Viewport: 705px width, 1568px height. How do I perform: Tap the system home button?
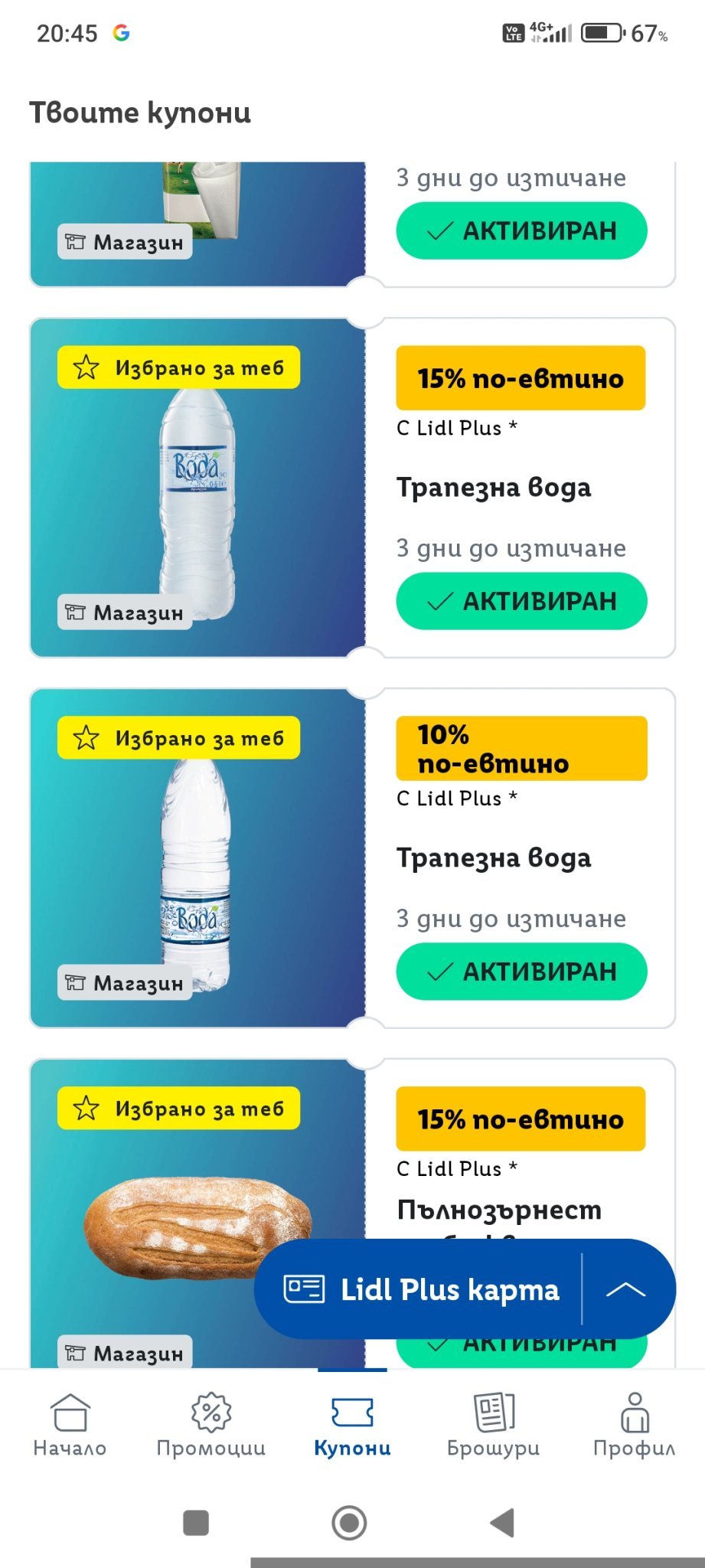349,1523
